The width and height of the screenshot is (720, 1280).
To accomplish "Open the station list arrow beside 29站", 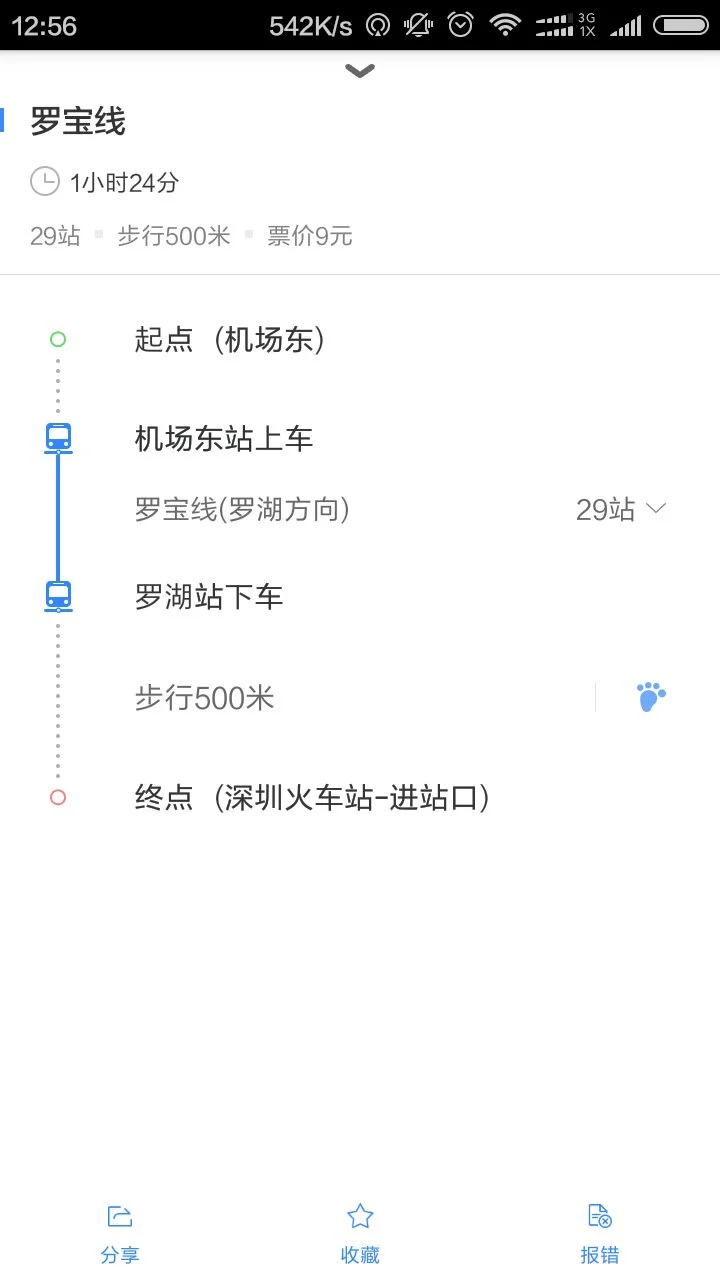I will [x=655, y=509].
